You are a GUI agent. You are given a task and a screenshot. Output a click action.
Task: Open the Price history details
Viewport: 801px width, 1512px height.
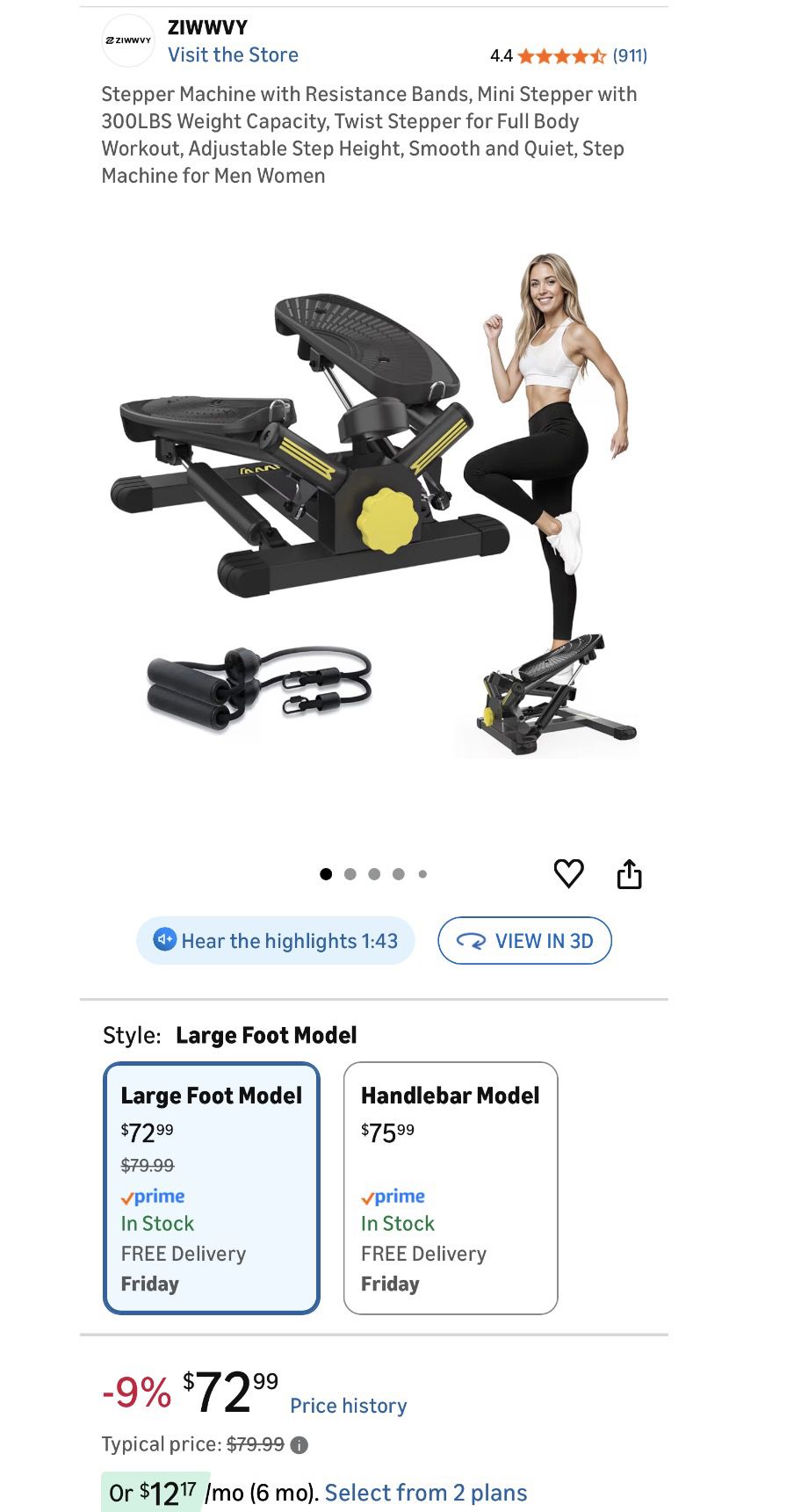(349, 1405)
